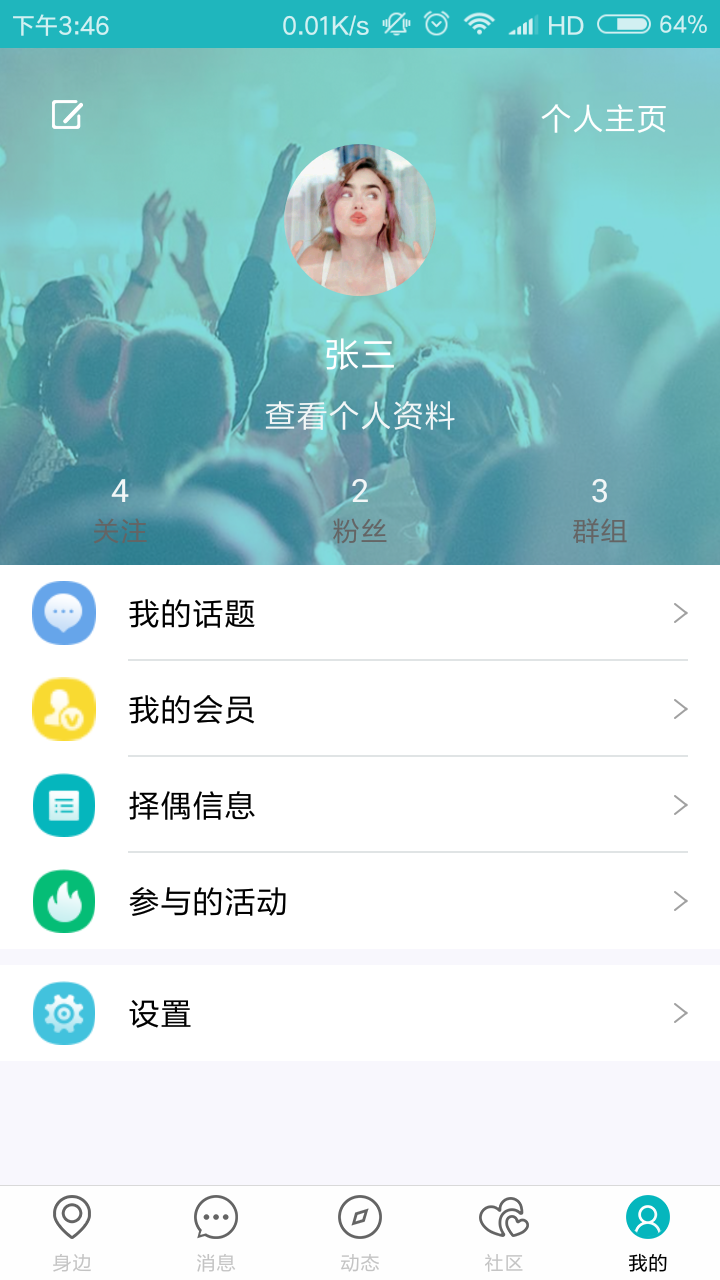
Task: View the 粉丝 followers list
Action: tap(360, 510)
